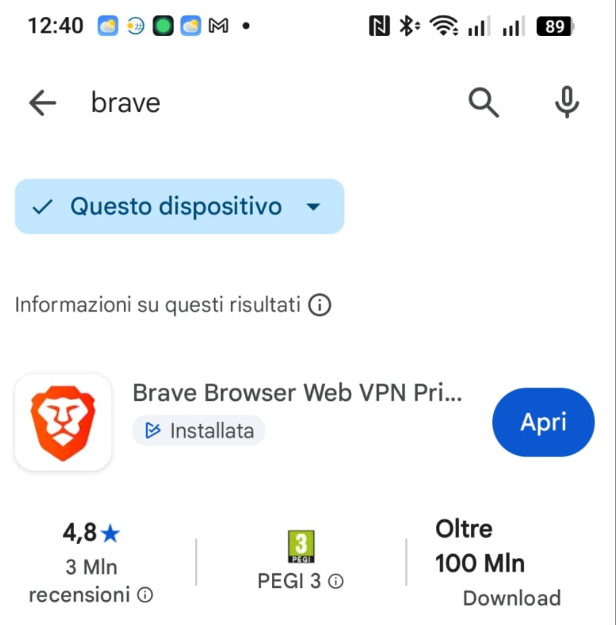Tap the magnifier search icon

pos(484,102)
